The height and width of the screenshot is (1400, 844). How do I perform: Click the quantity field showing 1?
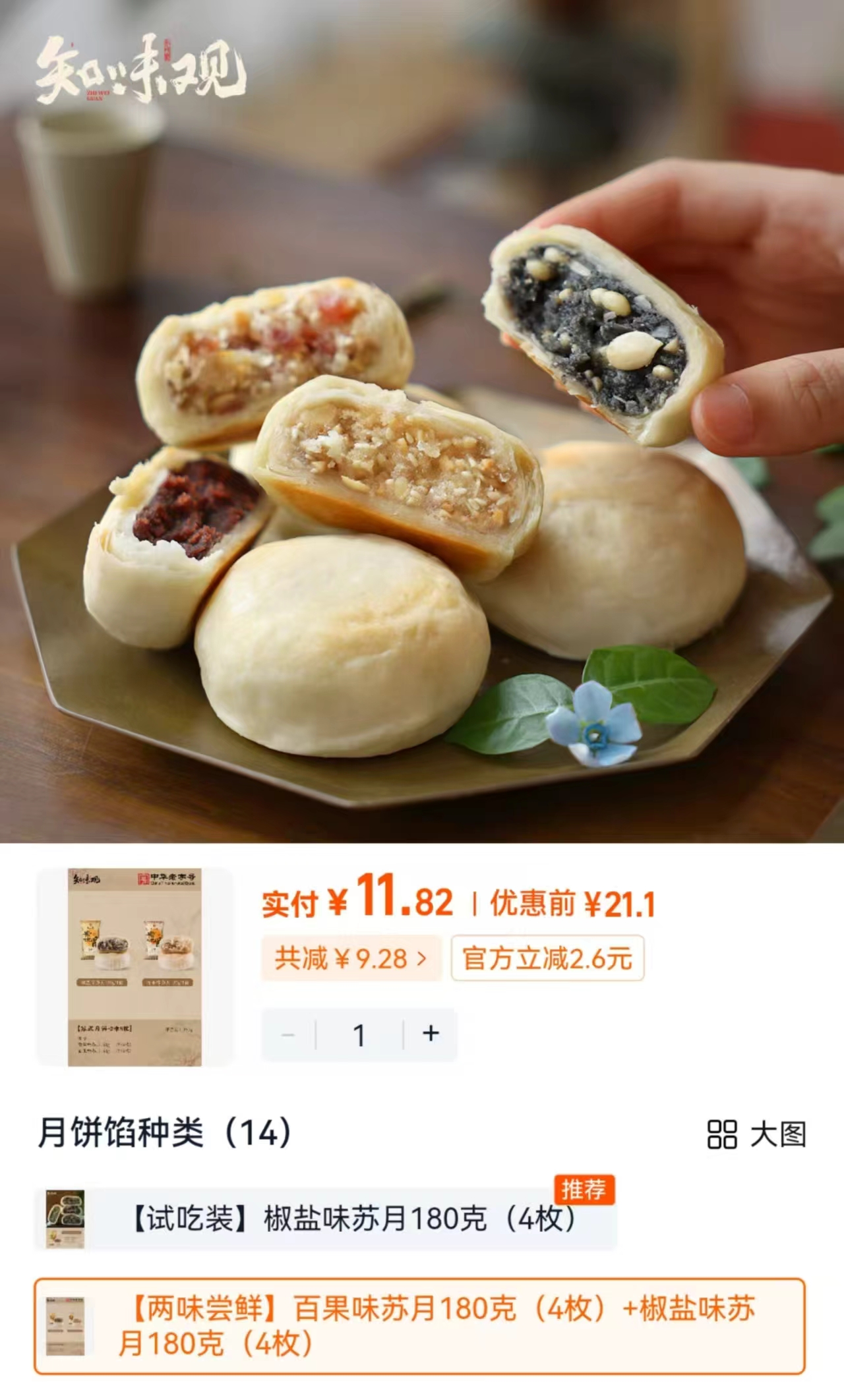359,1035
